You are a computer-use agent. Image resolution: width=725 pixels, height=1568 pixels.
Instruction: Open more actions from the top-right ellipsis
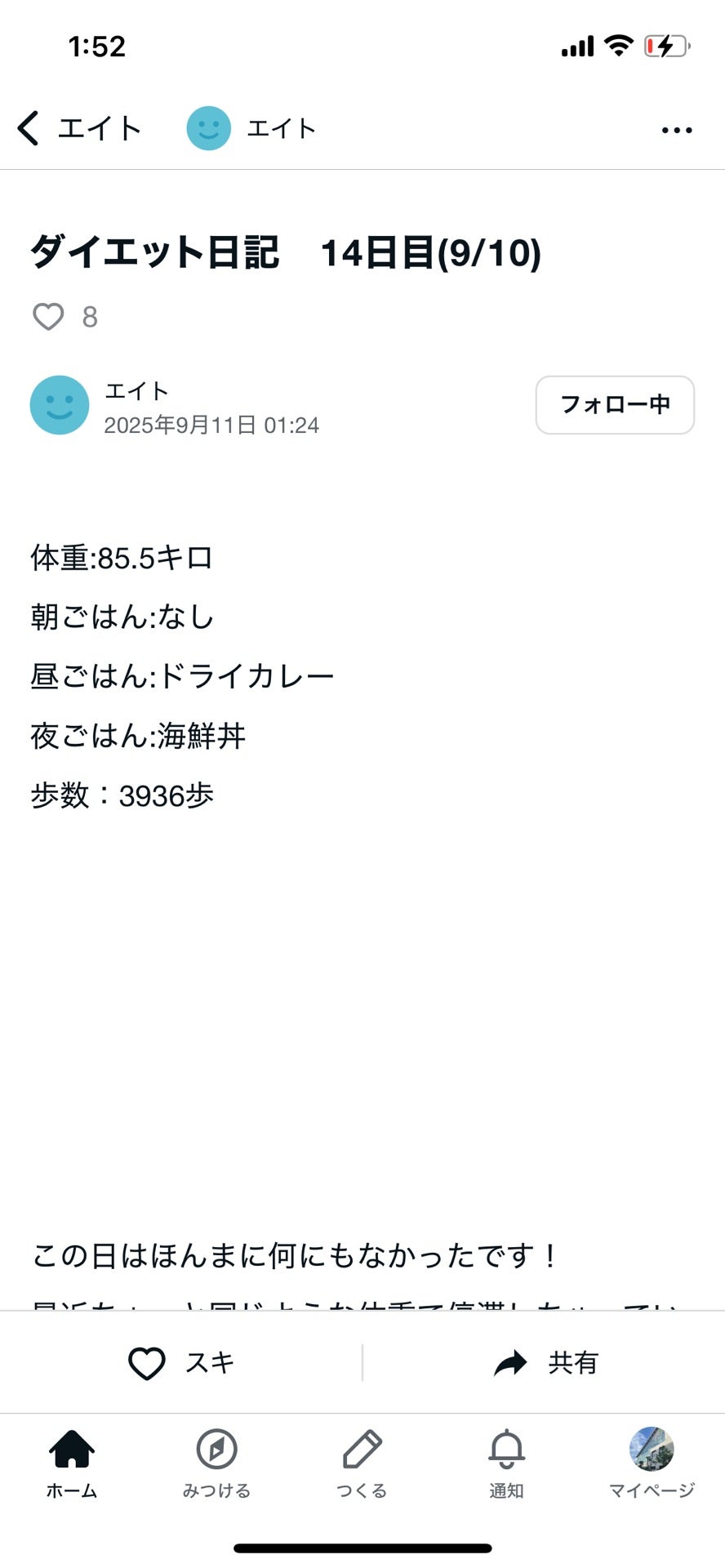676,128
